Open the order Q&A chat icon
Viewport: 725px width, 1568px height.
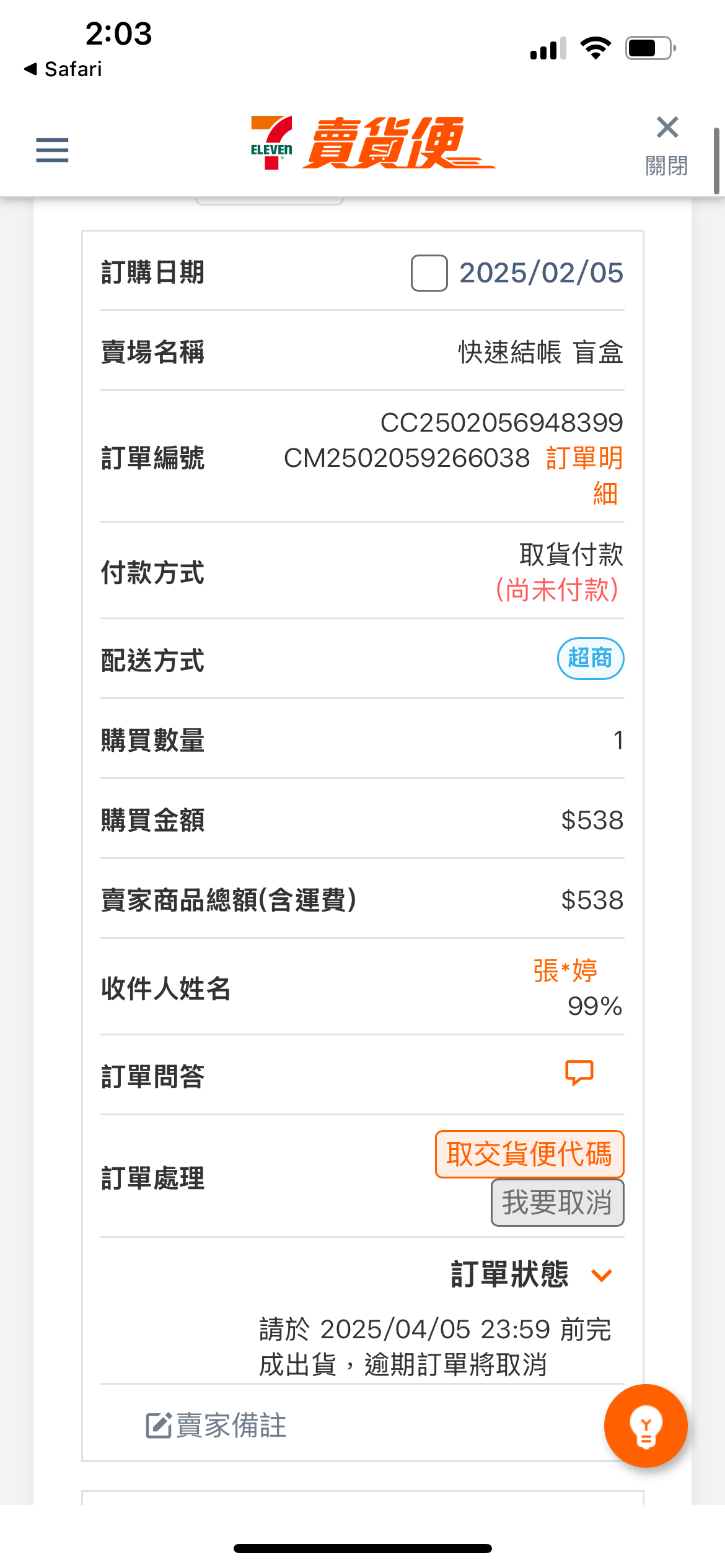[x=579, y=1073]
